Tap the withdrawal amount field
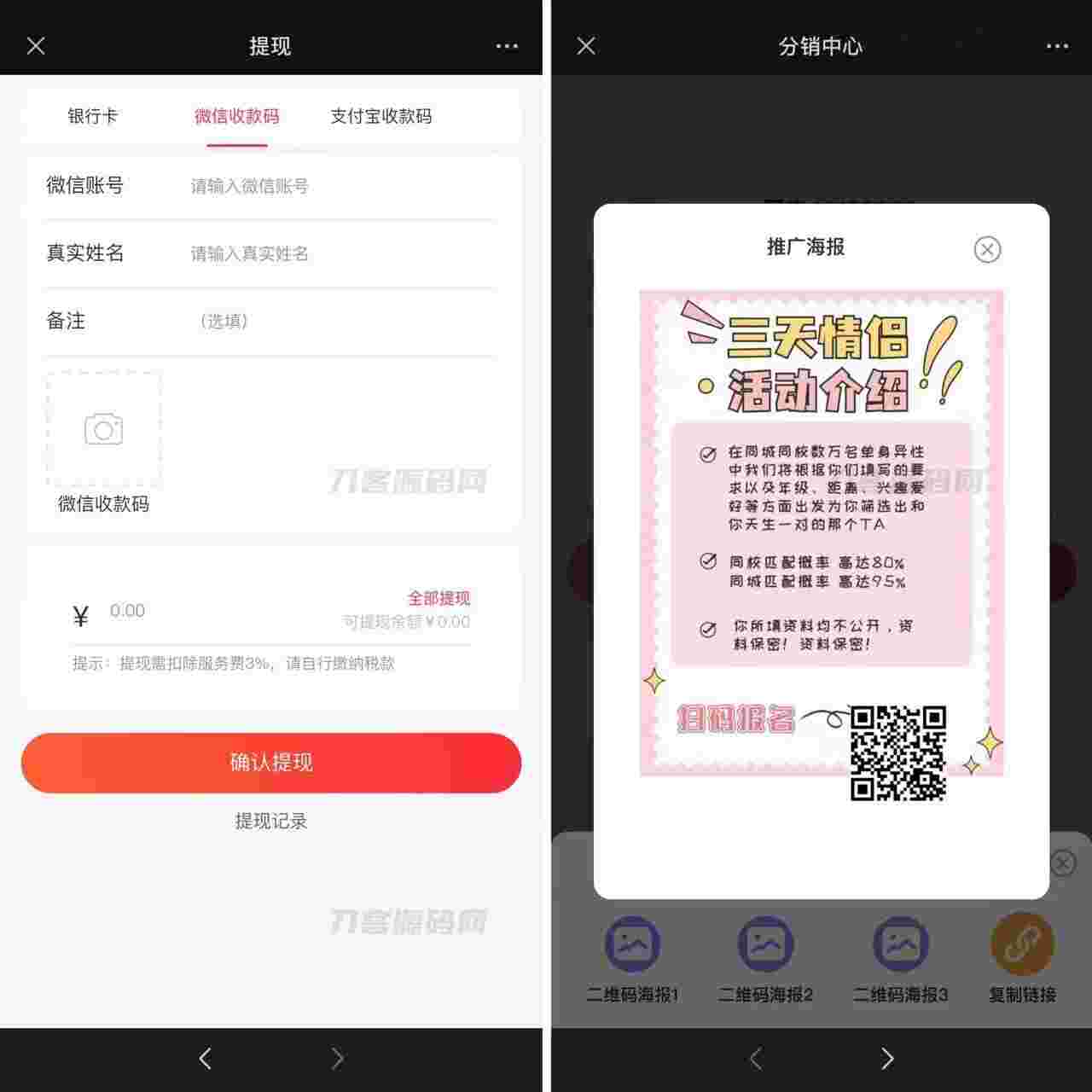This screenshot has height=1092, width=1092. 213,611
